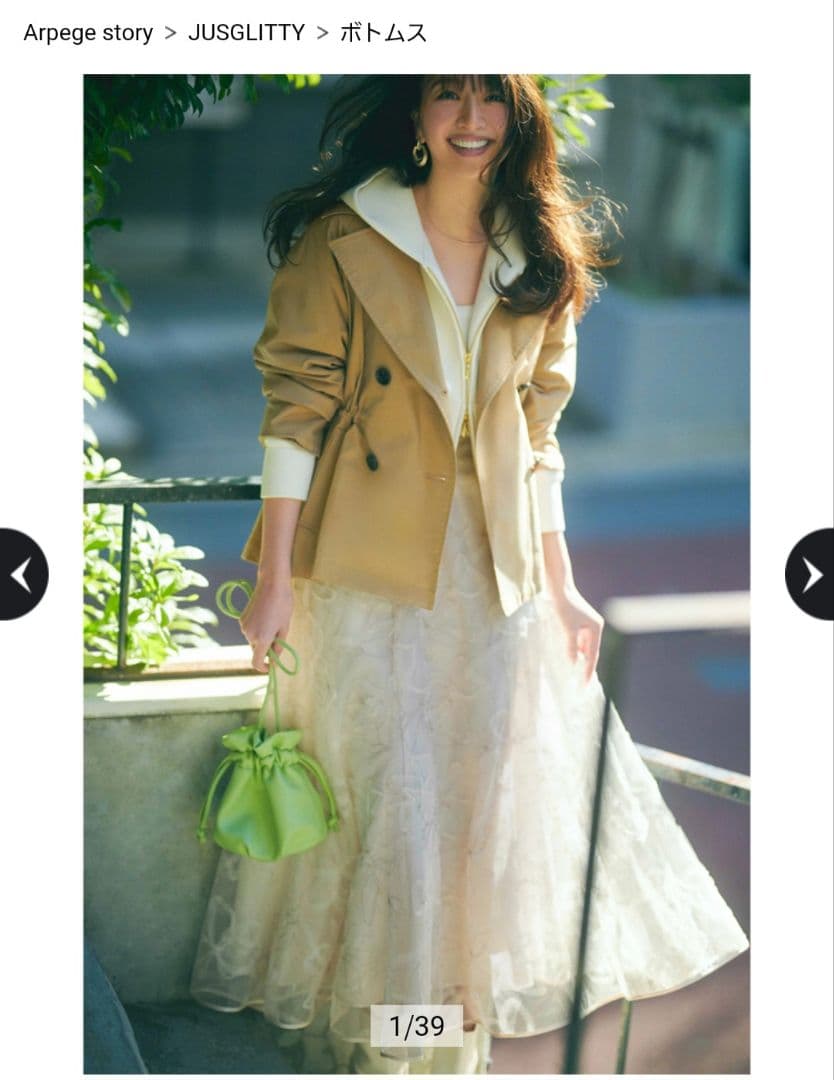Open the Arpege story breadcrumb link
The height and width of the screenshot is (1080, 834).
pos(88,33)
